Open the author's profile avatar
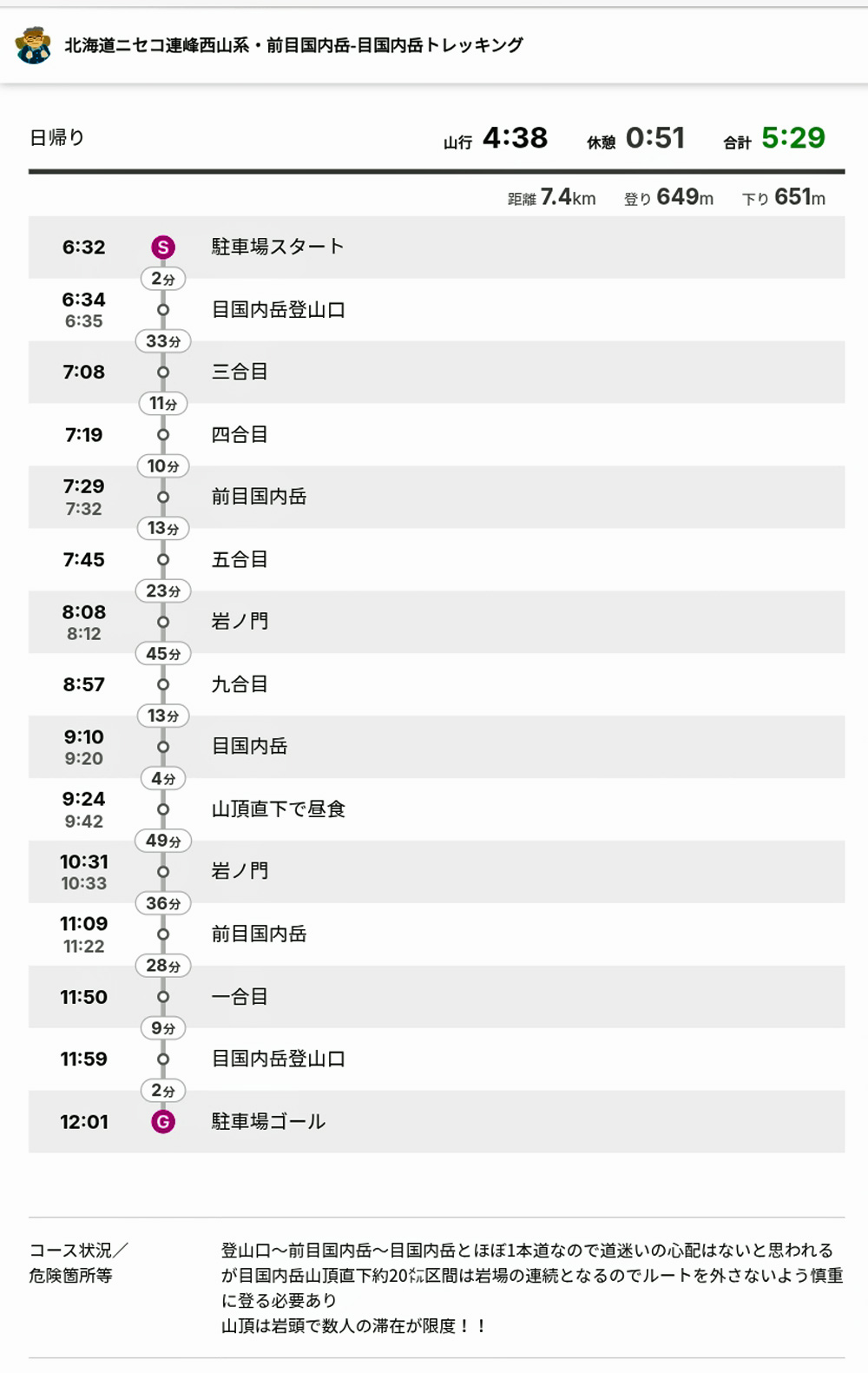Image resolution: width=868 pixels, height=1373 pixels. pos(33,45)
